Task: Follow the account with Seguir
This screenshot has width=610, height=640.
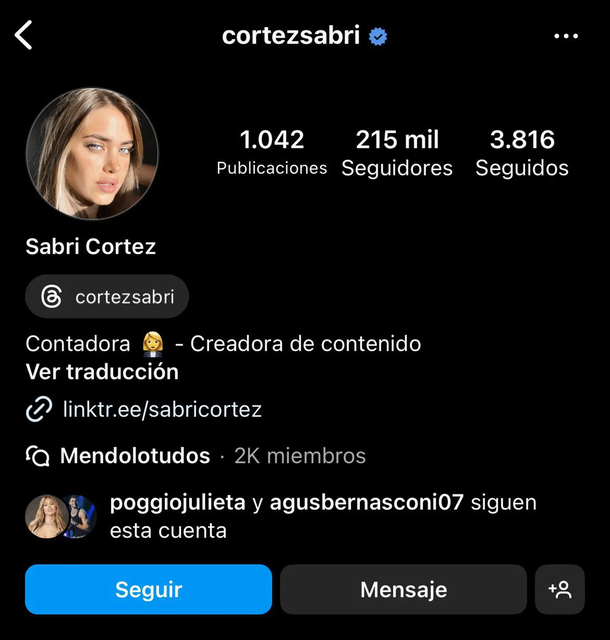Action: pyautogui.click(x=148, y=589)
